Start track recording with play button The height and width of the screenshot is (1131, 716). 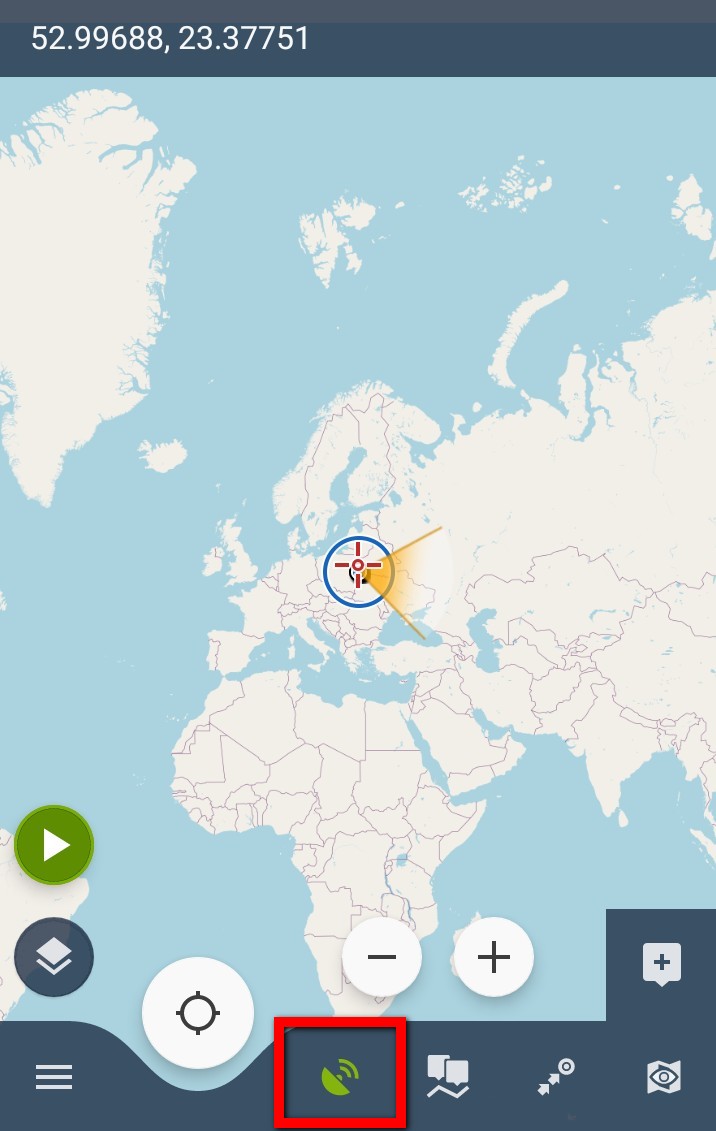54,845
